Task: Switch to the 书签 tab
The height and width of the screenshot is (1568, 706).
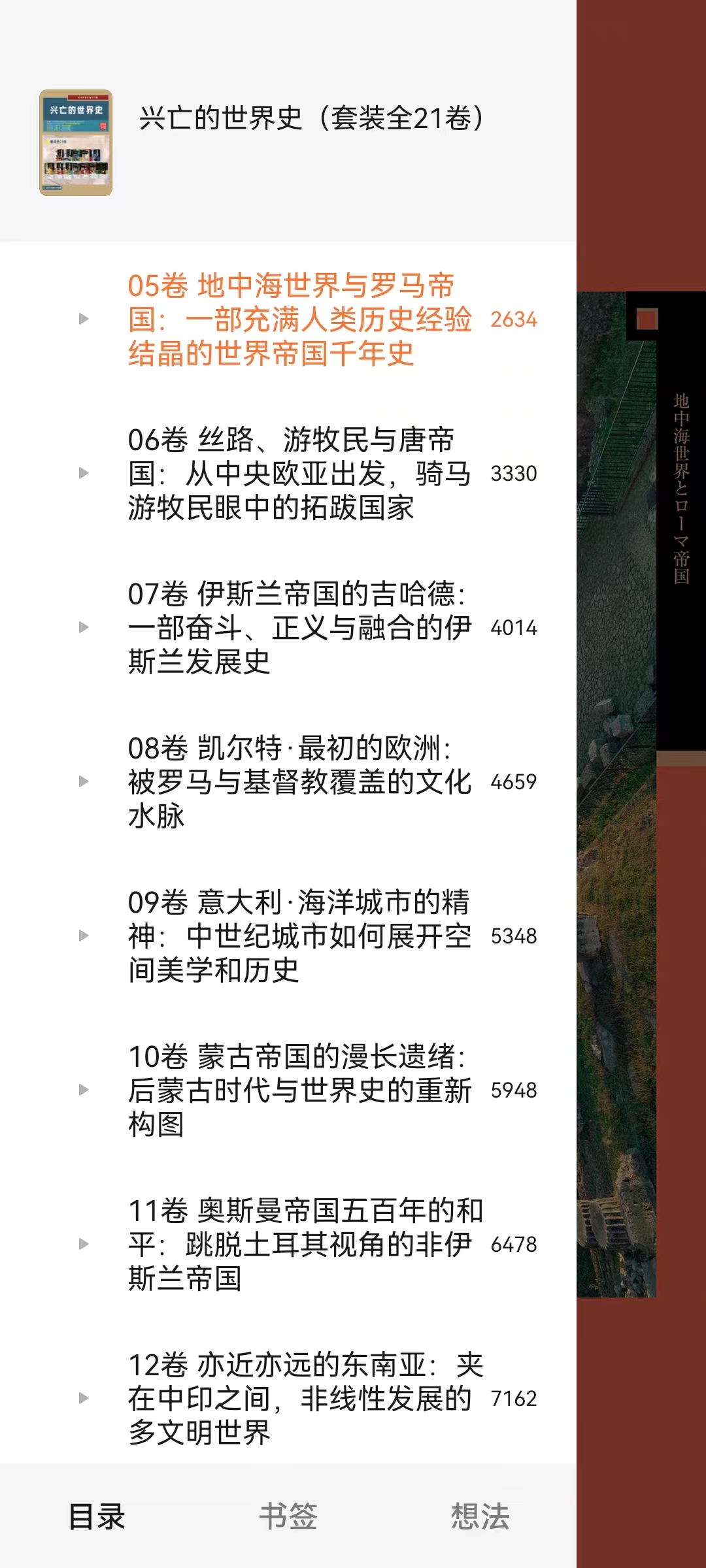Action: [x=288, y=1516]
